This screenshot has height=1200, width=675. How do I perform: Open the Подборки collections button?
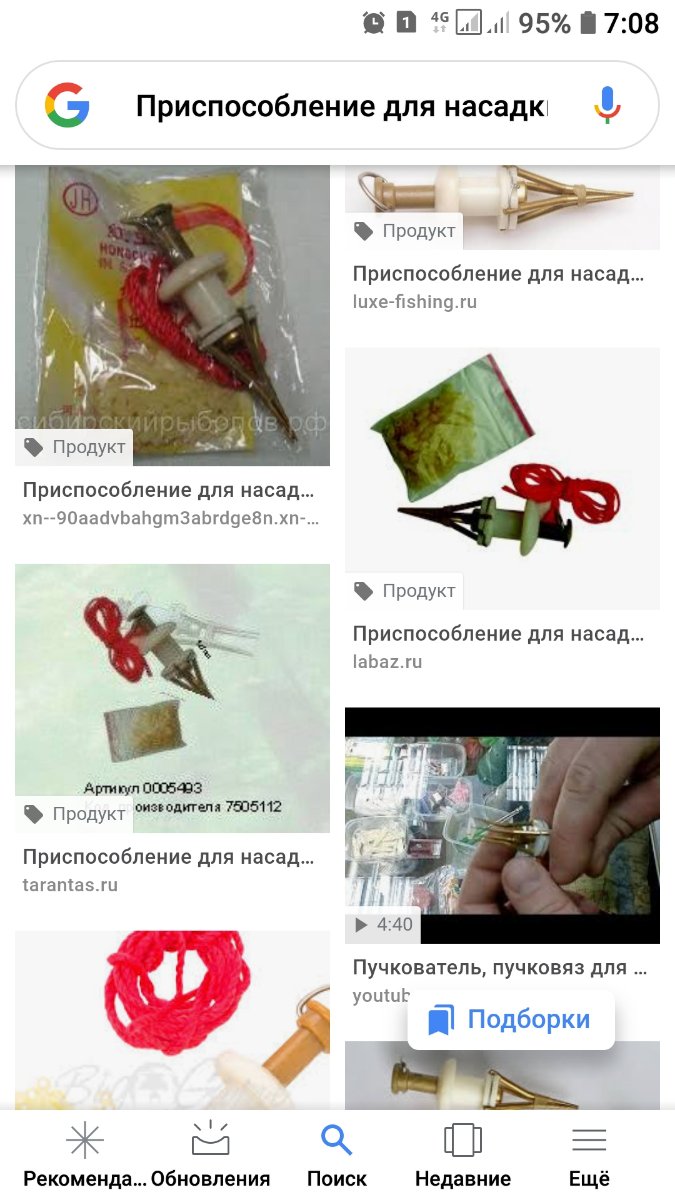tap(510, 1020)
